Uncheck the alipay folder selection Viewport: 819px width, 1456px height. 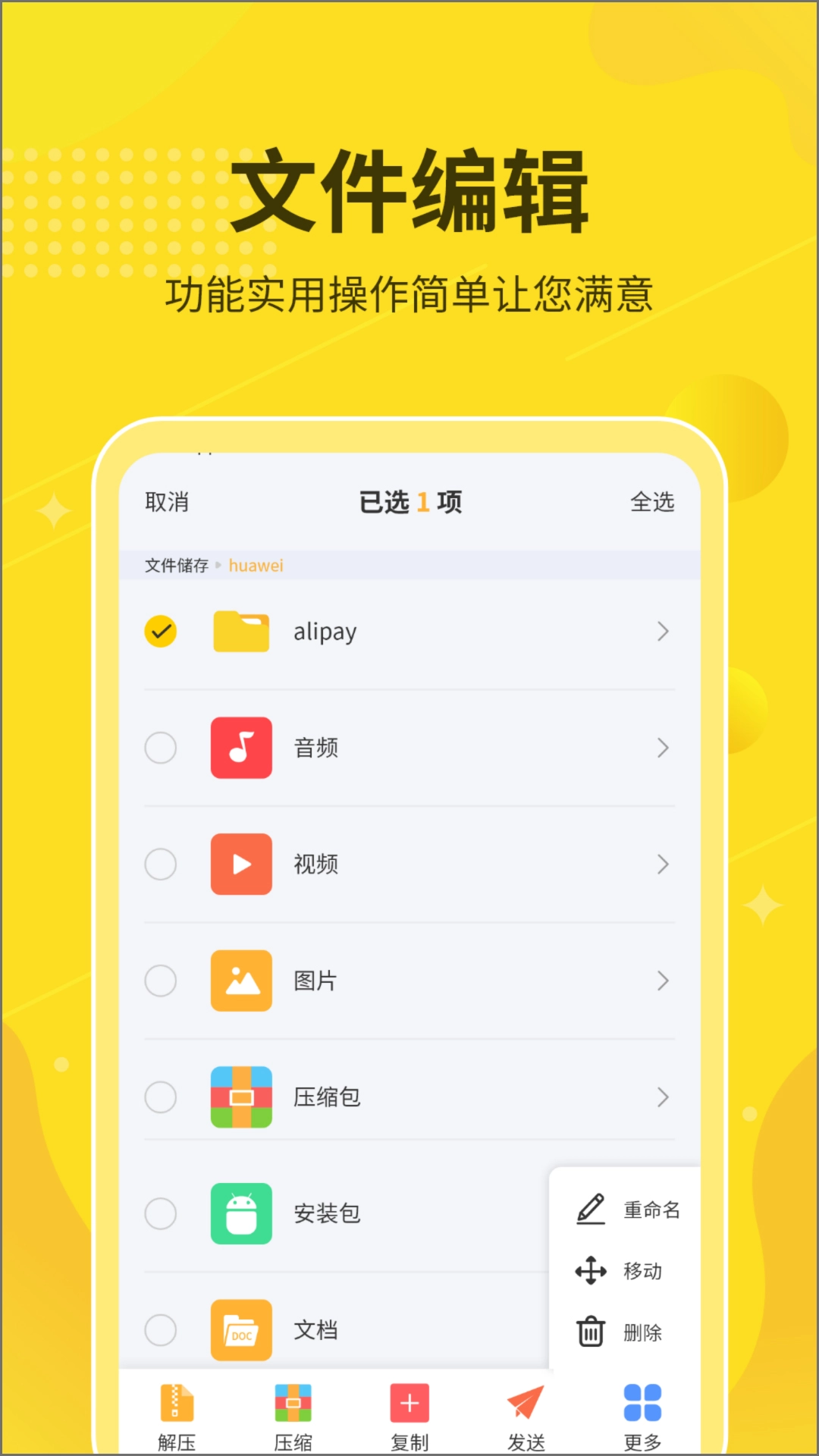(x=160, y=631)
